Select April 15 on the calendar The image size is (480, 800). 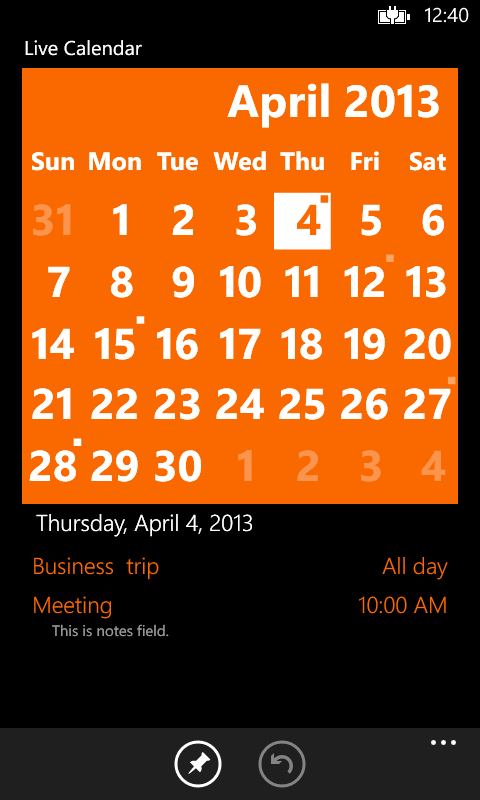(115, 343)
